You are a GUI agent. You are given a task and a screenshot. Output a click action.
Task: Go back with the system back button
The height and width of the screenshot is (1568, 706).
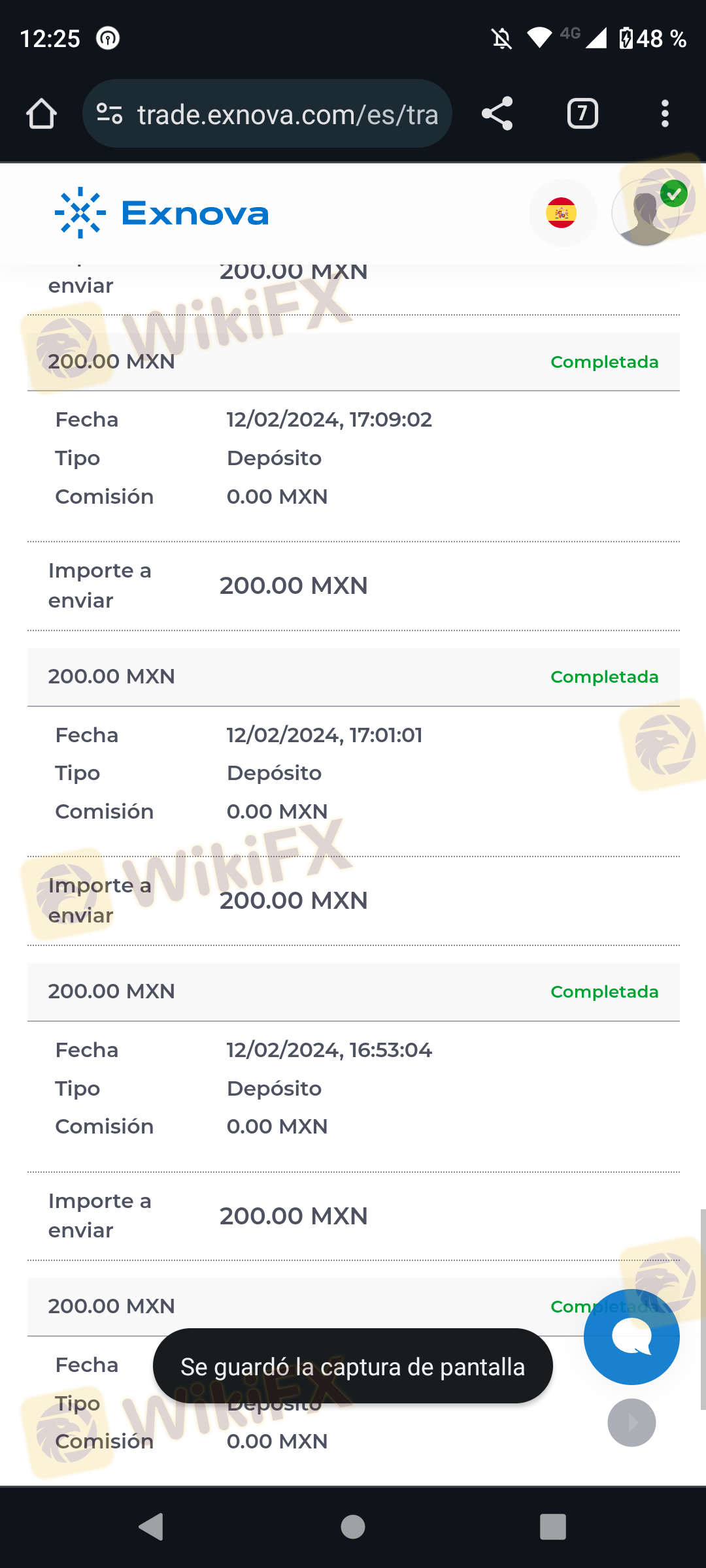[152, 1527]
